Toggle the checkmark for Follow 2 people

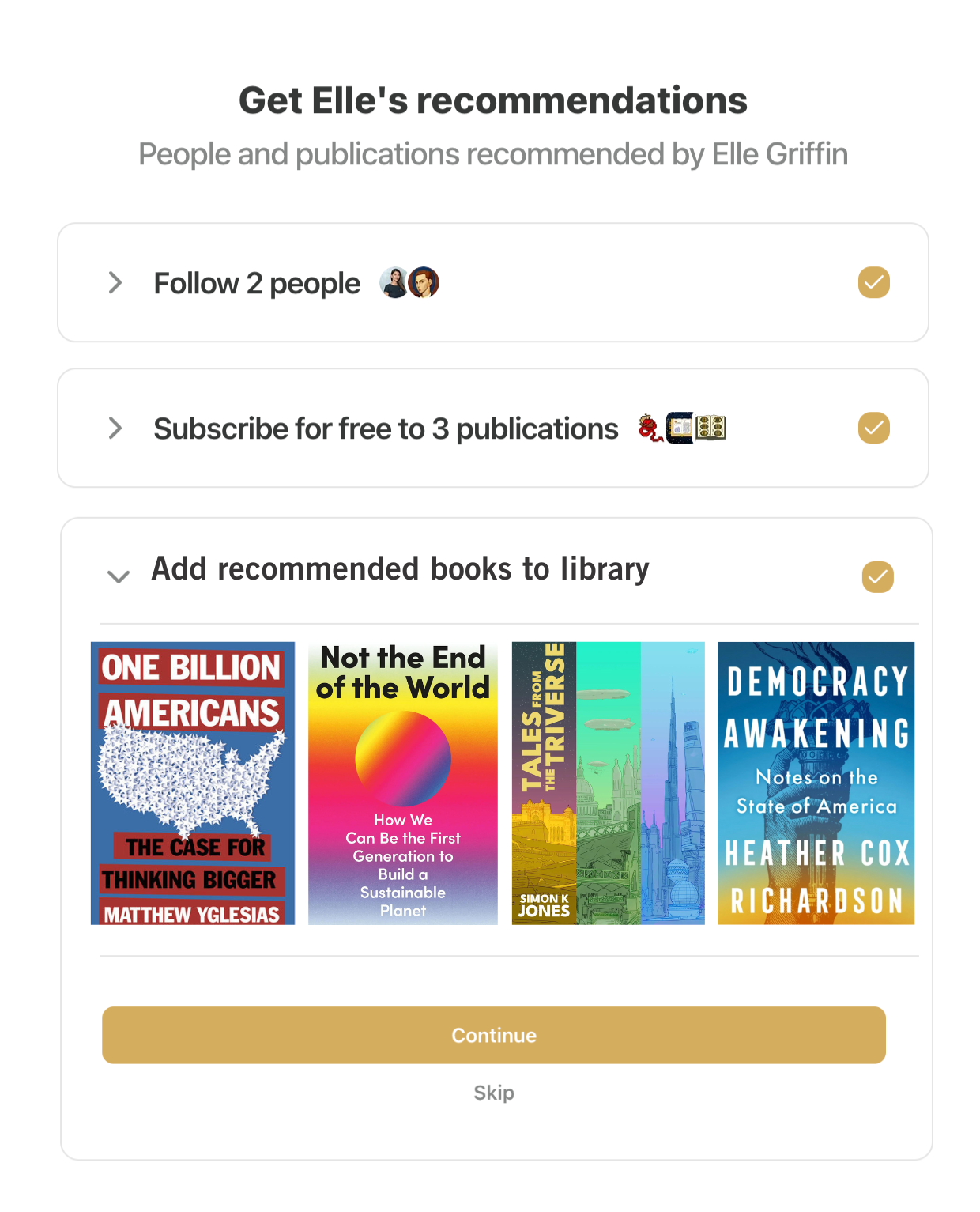(x=873, y=282)
